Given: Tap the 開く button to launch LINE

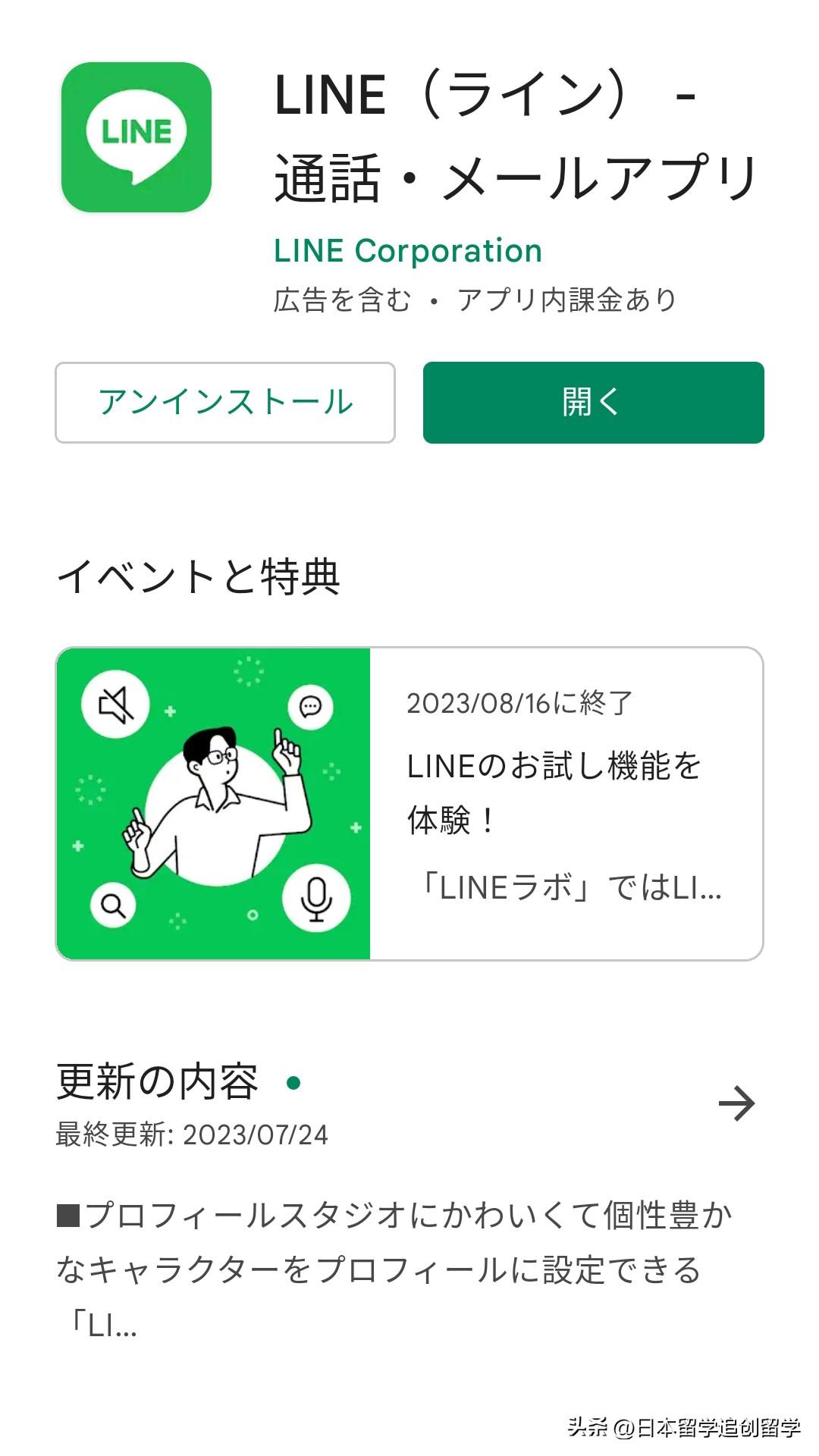Looking at the screenshot, I should (594, 403).
